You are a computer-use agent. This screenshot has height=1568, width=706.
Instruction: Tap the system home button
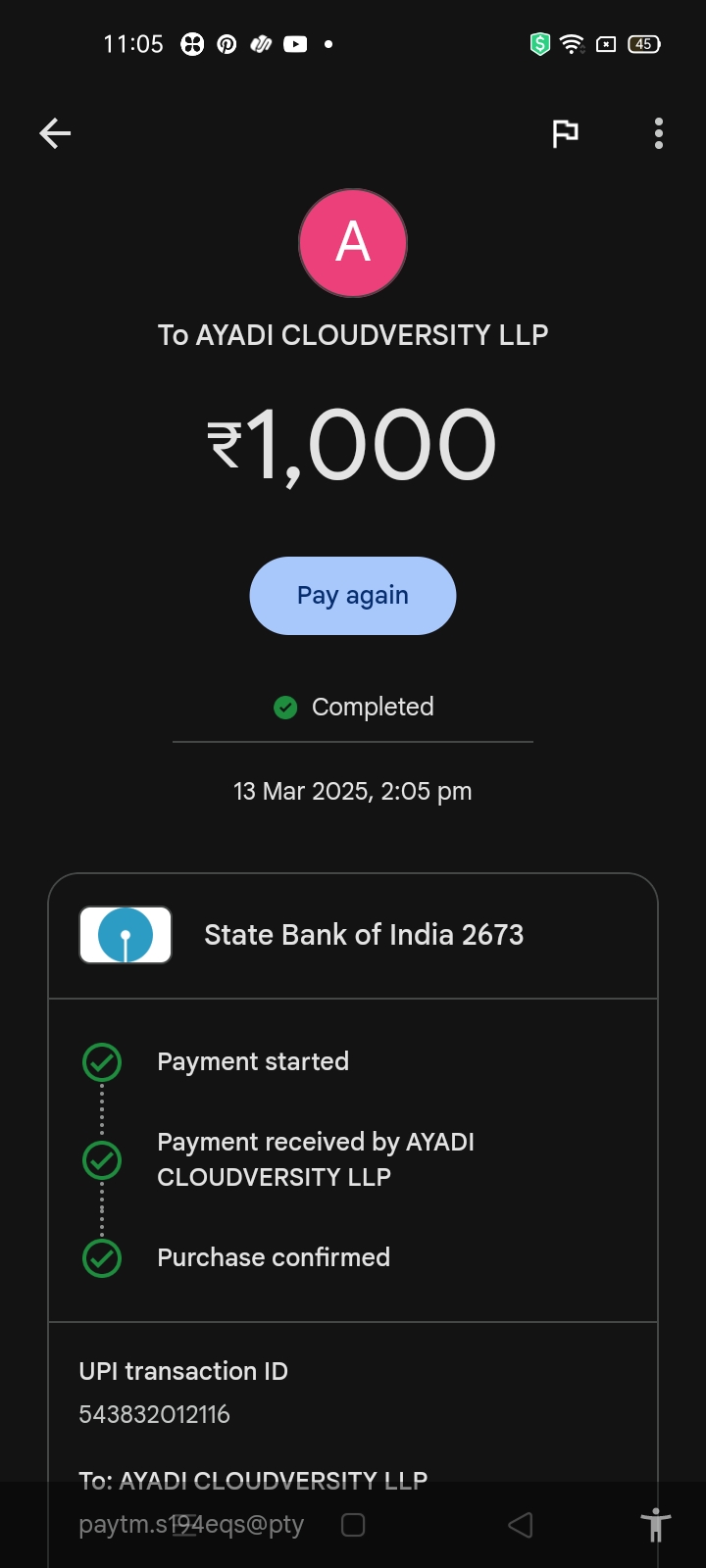pos(353,1525)
